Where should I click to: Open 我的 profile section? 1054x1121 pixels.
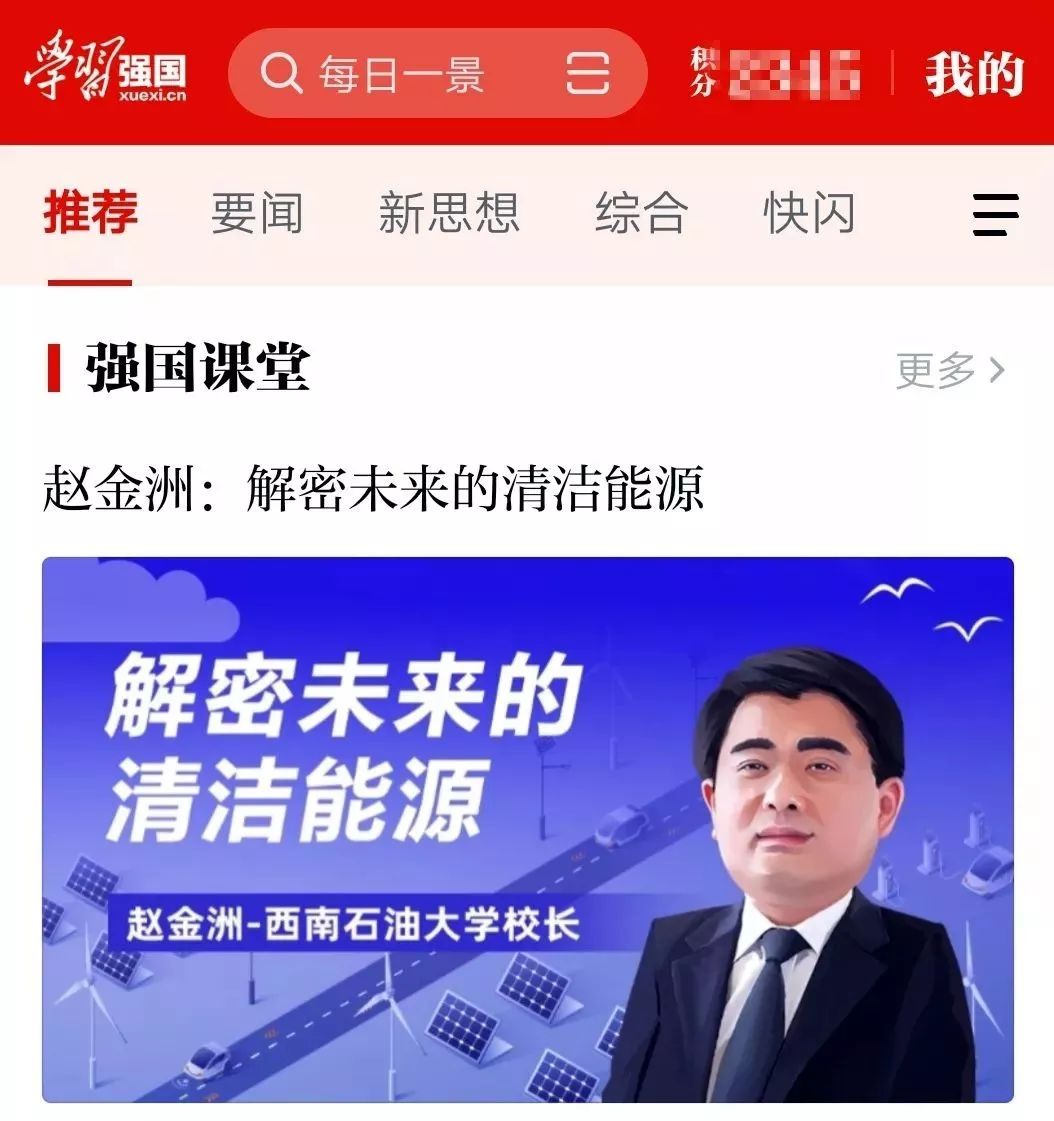pyautogui.click(x=975, y=75)
